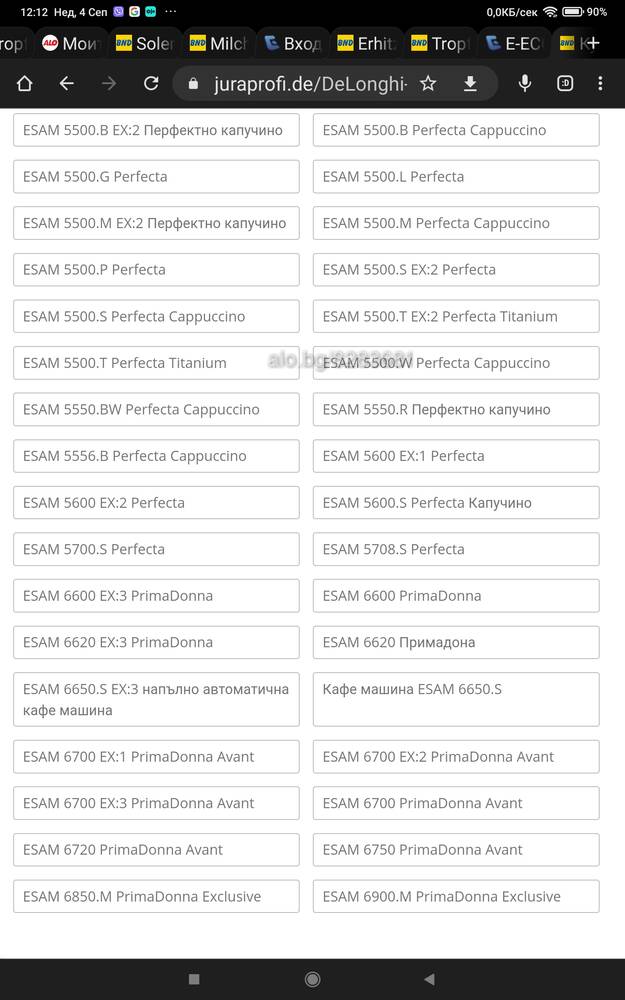625x1000 pixels.
Task: Download the page using the download icon
Action: tap(470, 83)
